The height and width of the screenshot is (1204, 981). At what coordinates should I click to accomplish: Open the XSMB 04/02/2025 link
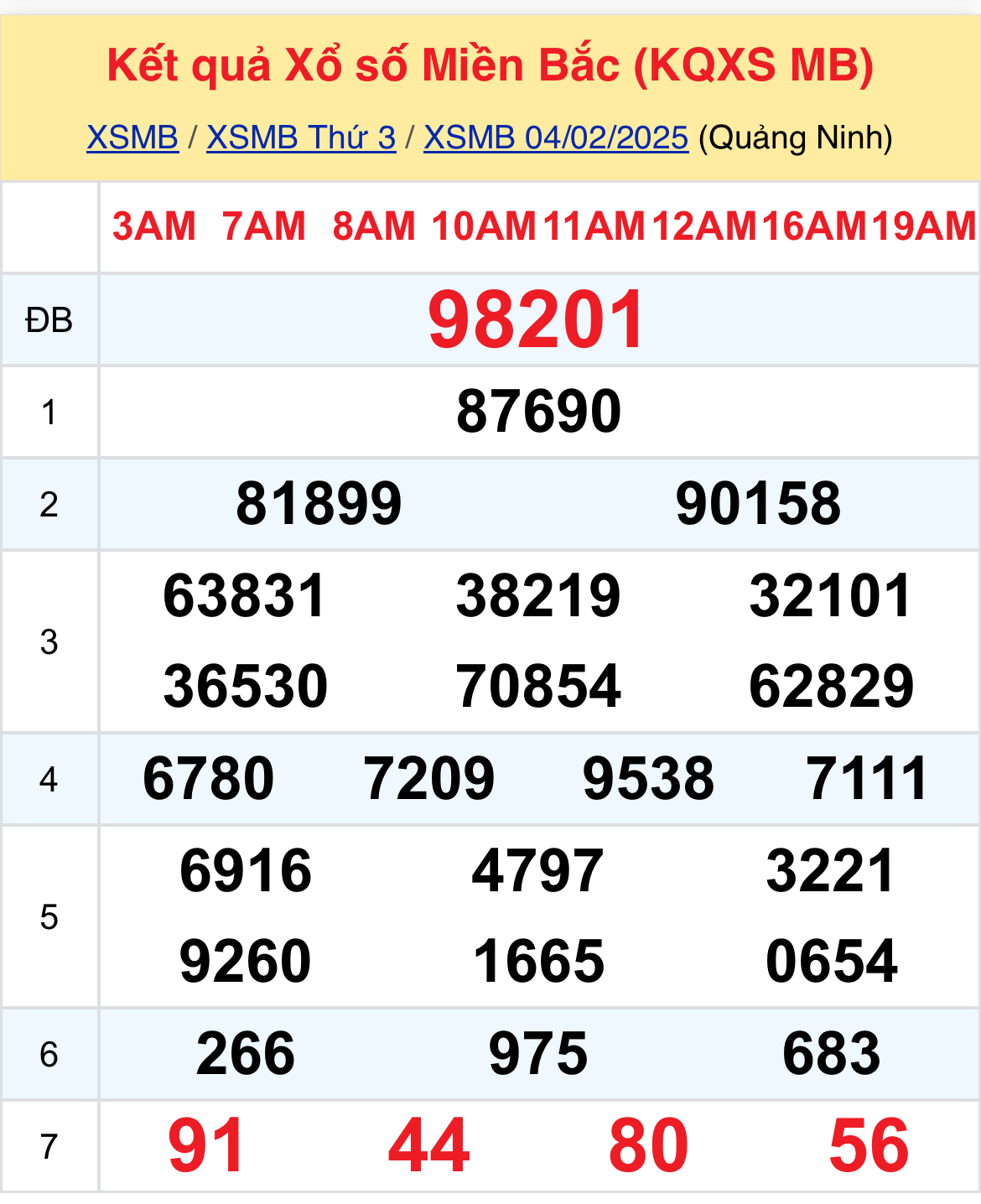(x=555, y=138)
